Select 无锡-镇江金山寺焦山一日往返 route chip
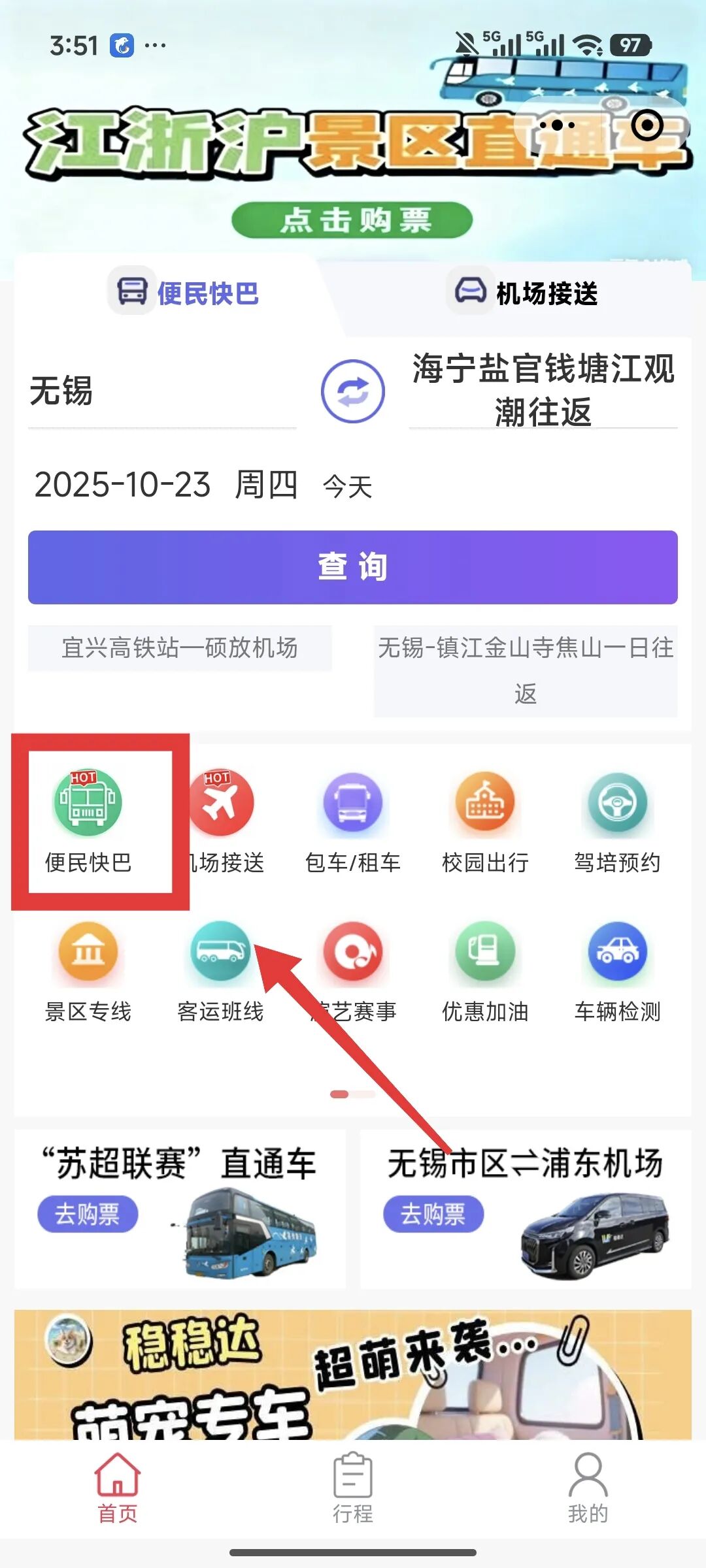706x1568 pixels. 526,670
